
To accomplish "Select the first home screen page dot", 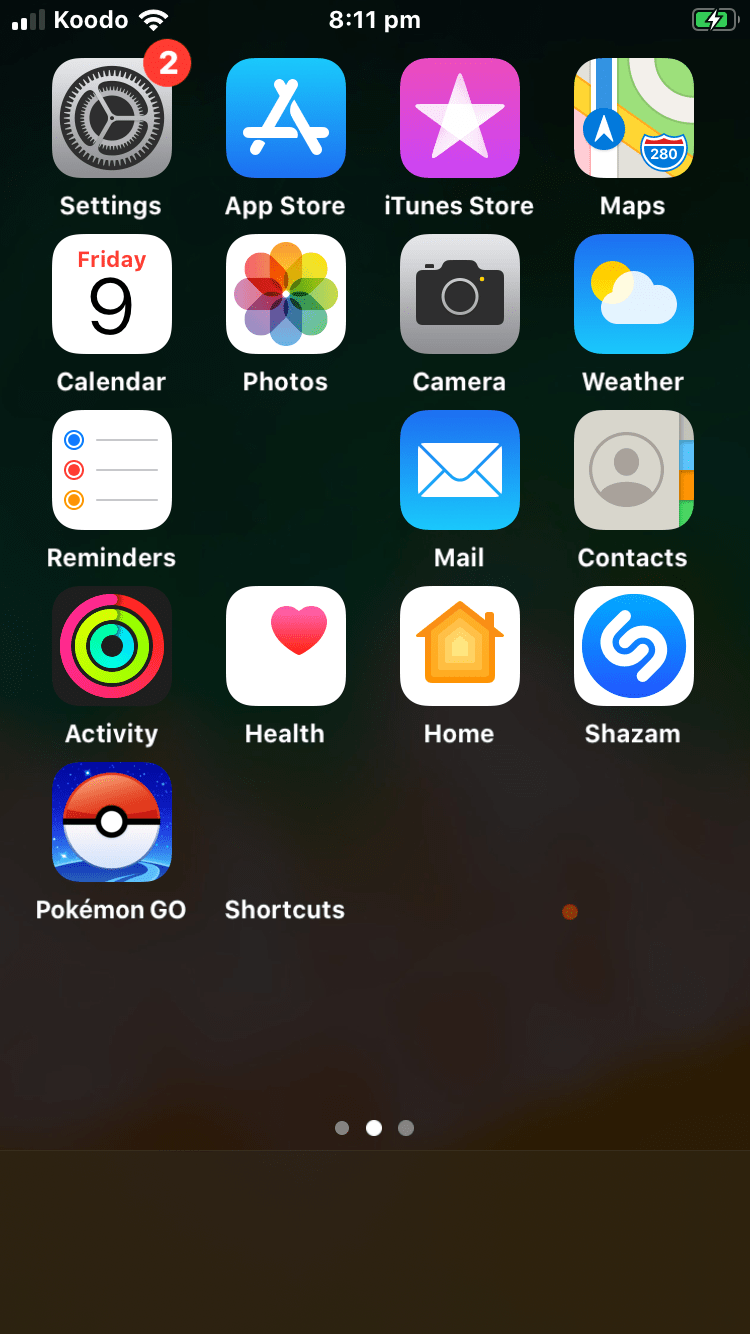I will coord(342,1127).
